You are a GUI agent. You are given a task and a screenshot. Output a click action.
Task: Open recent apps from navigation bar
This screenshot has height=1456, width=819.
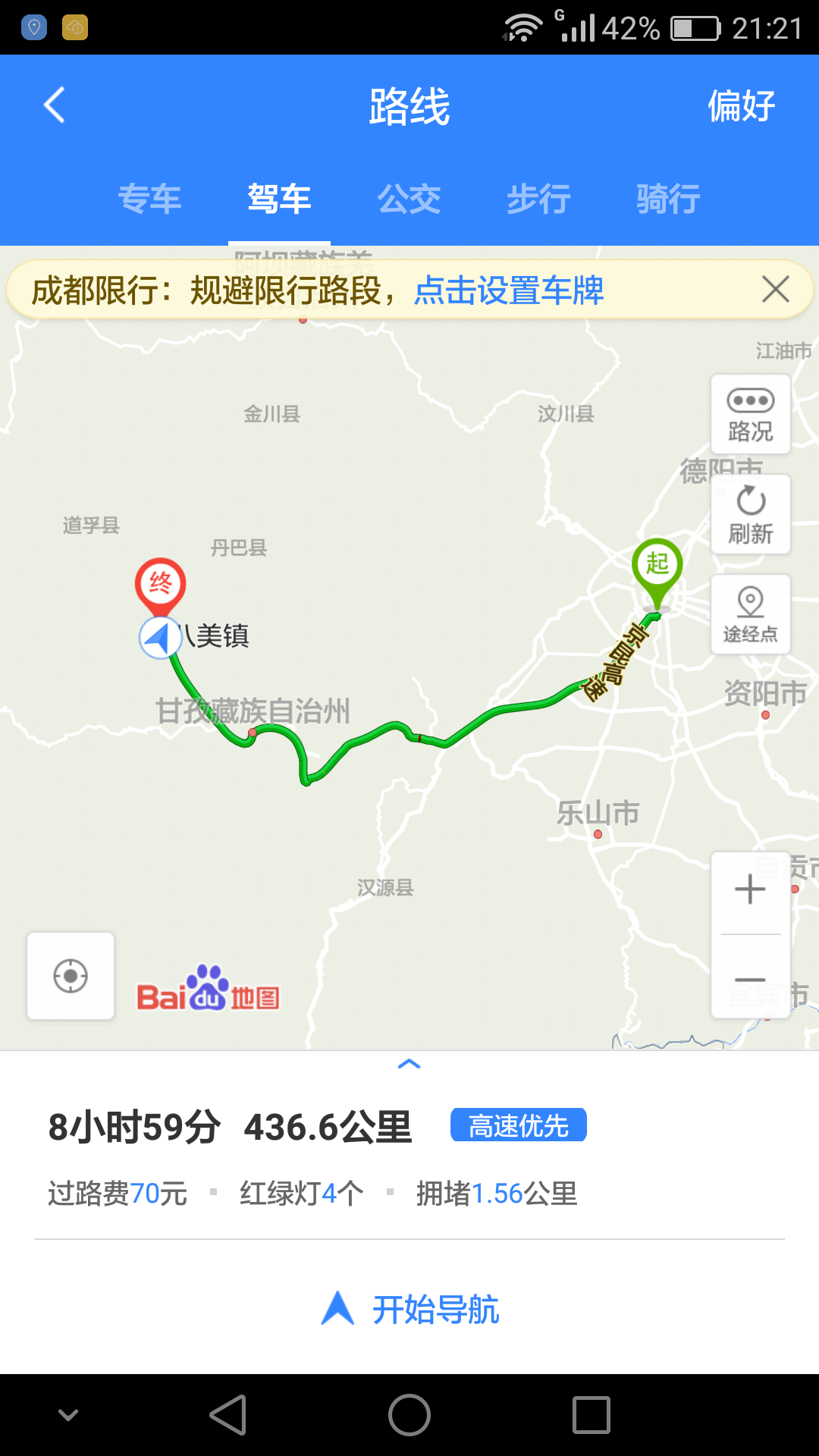click(591, 1415)
